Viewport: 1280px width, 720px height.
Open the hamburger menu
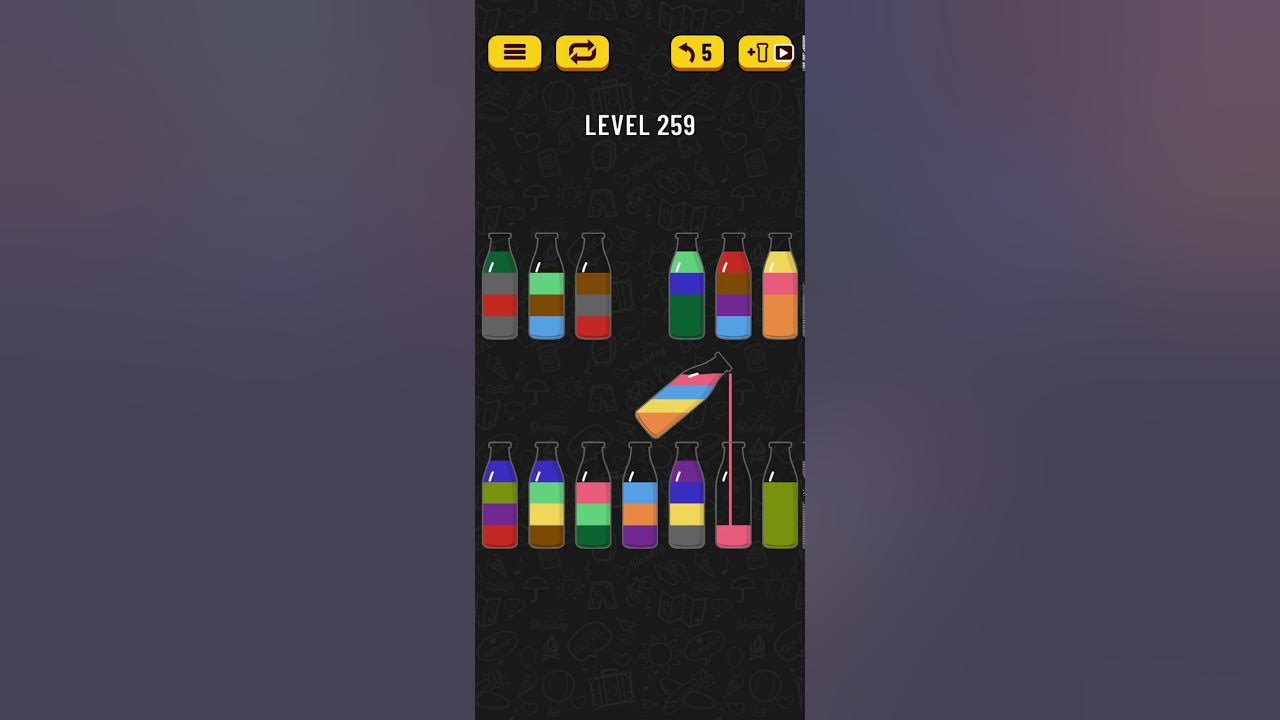tap(515, 52)
